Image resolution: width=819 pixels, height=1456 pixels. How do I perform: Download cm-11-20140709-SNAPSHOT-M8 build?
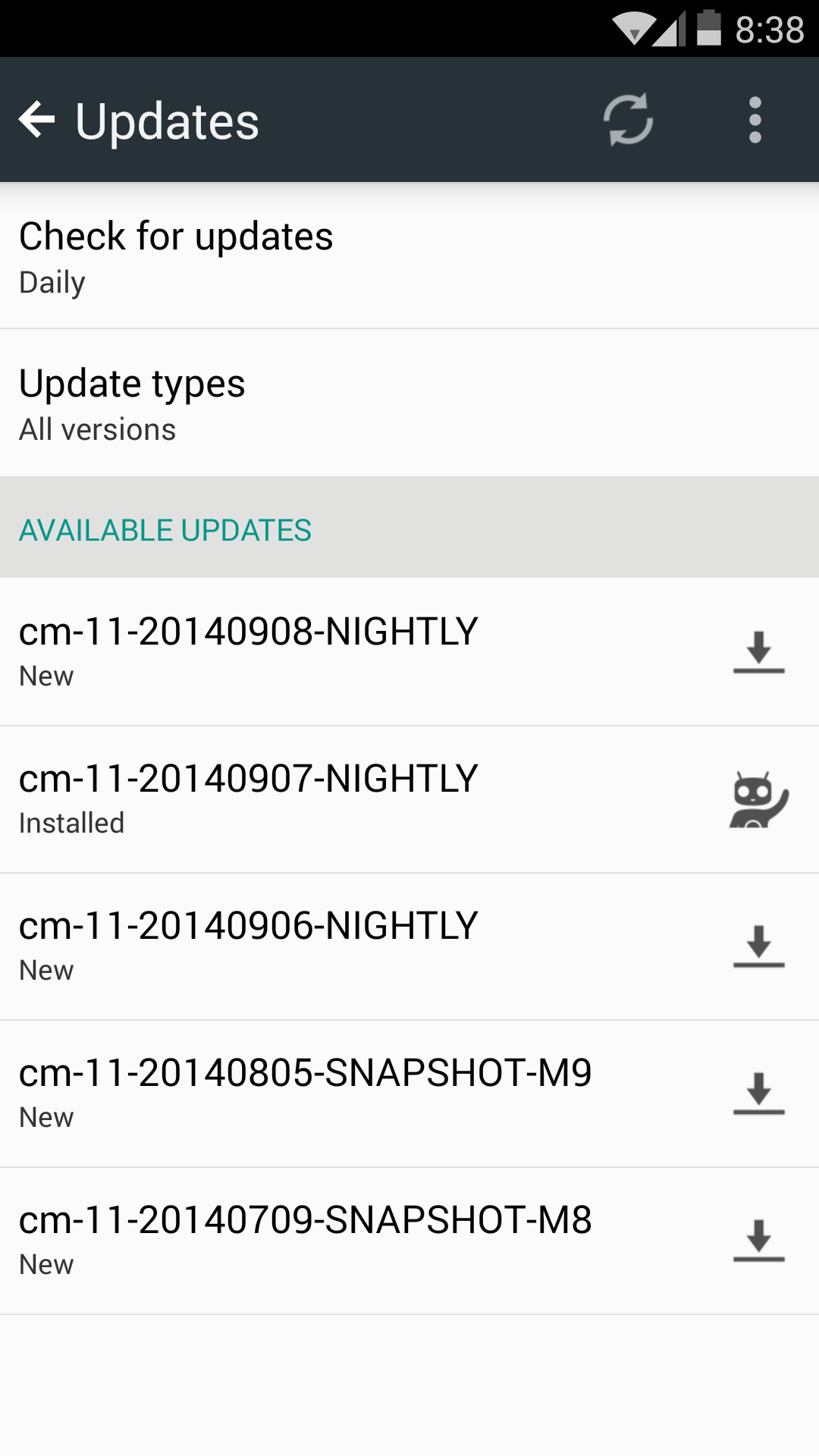[x=758, y=1241]
